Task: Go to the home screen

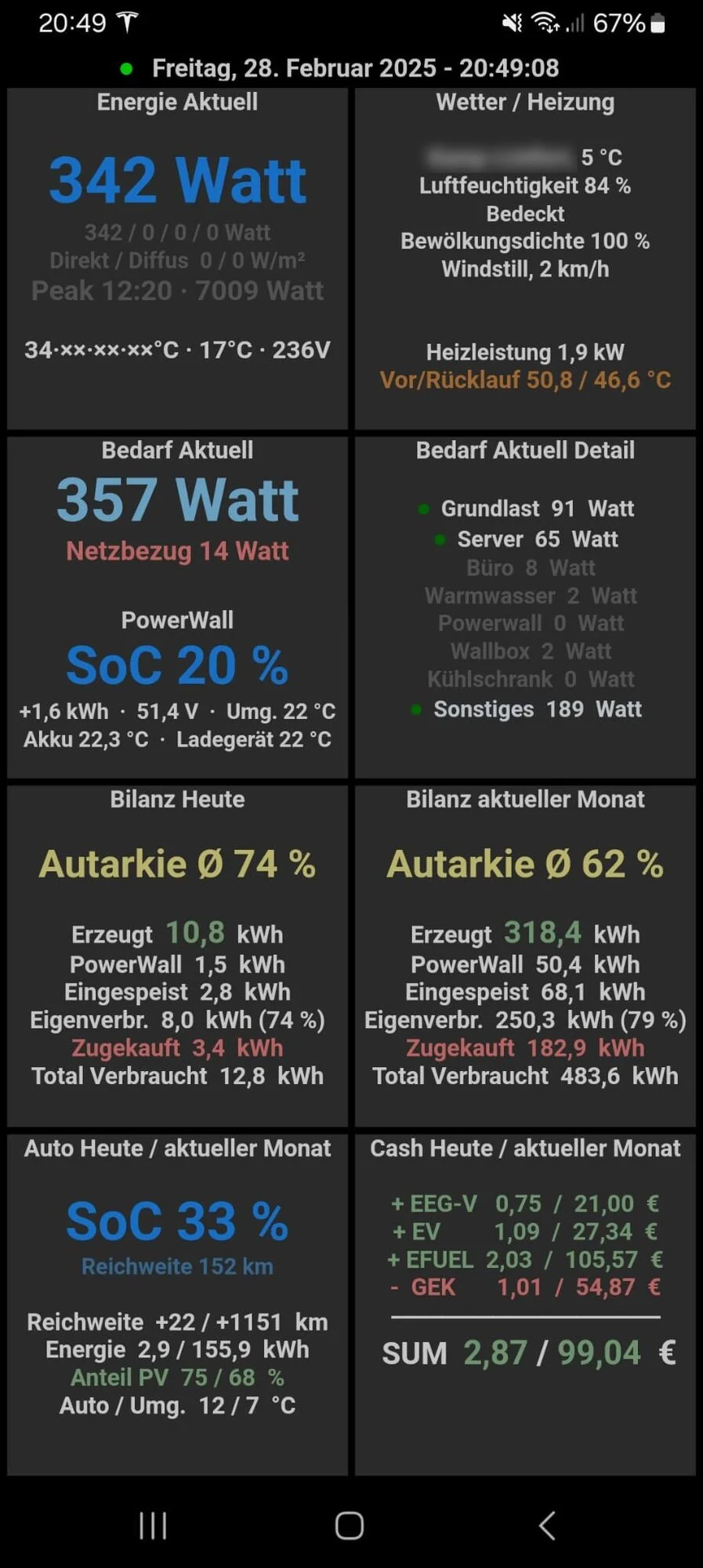Action: coord(350,1526)
